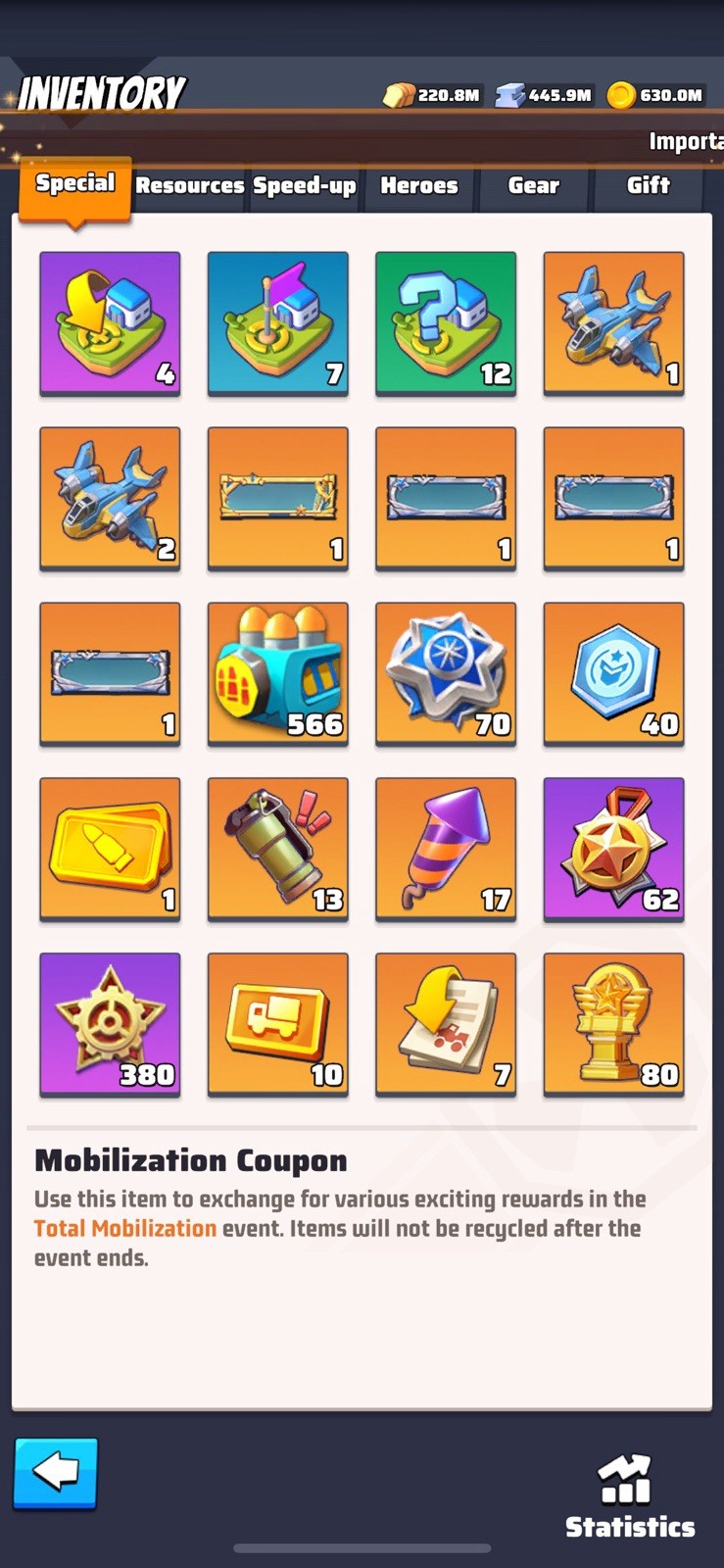This screenshot has height=1568, width=724.
Task: Switch to the Gift tab
Action: (649, 185)
